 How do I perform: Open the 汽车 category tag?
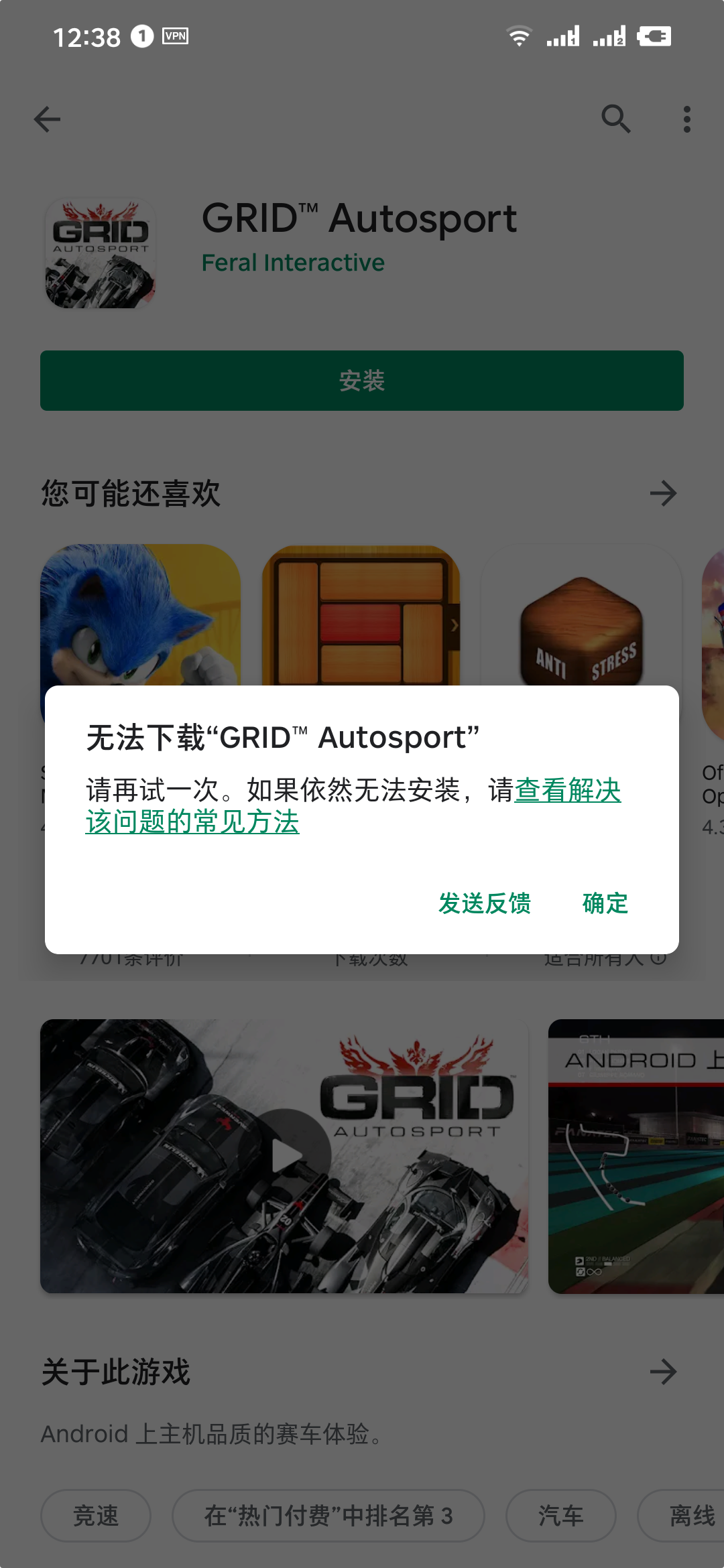tap(560, 1516)
